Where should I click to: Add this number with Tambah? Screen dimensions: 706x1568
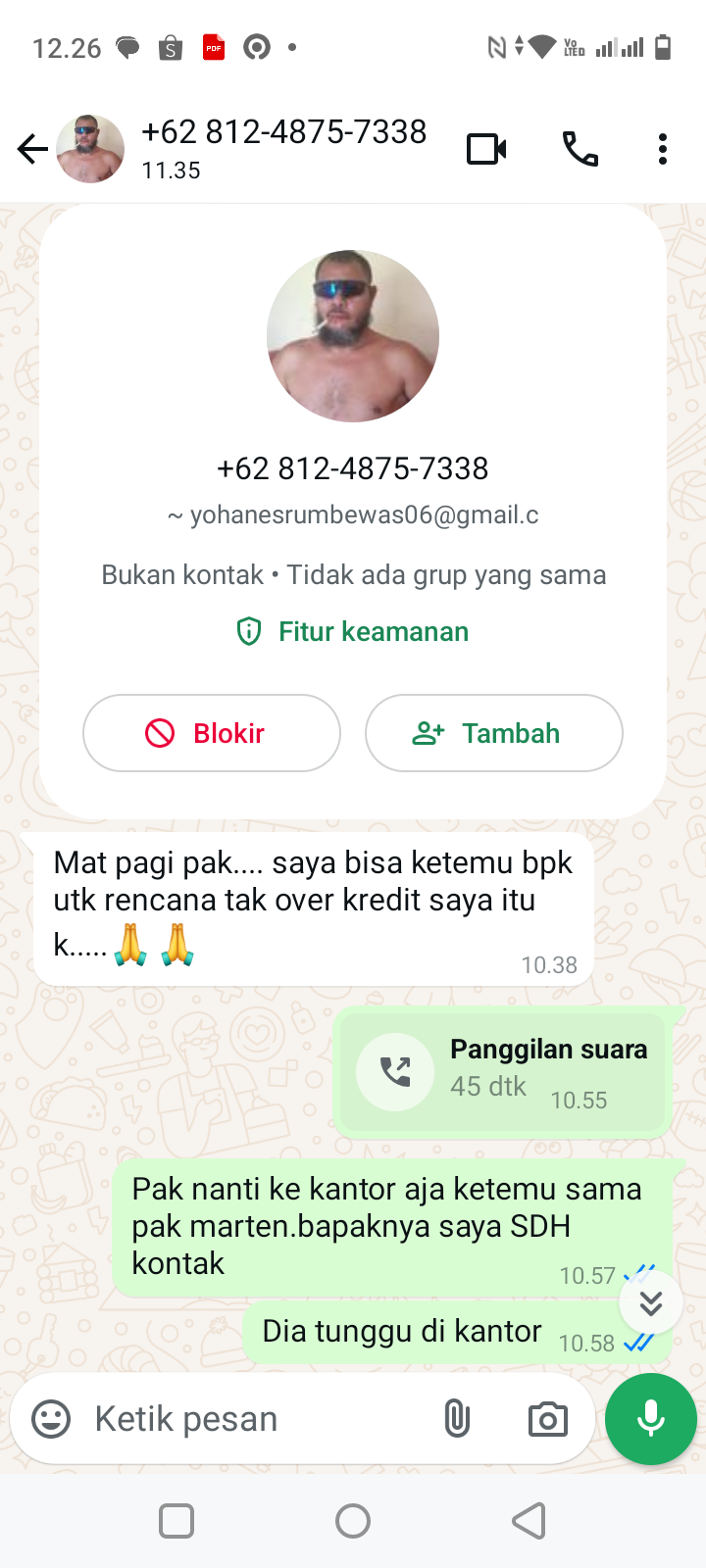(x=493, y=733)
